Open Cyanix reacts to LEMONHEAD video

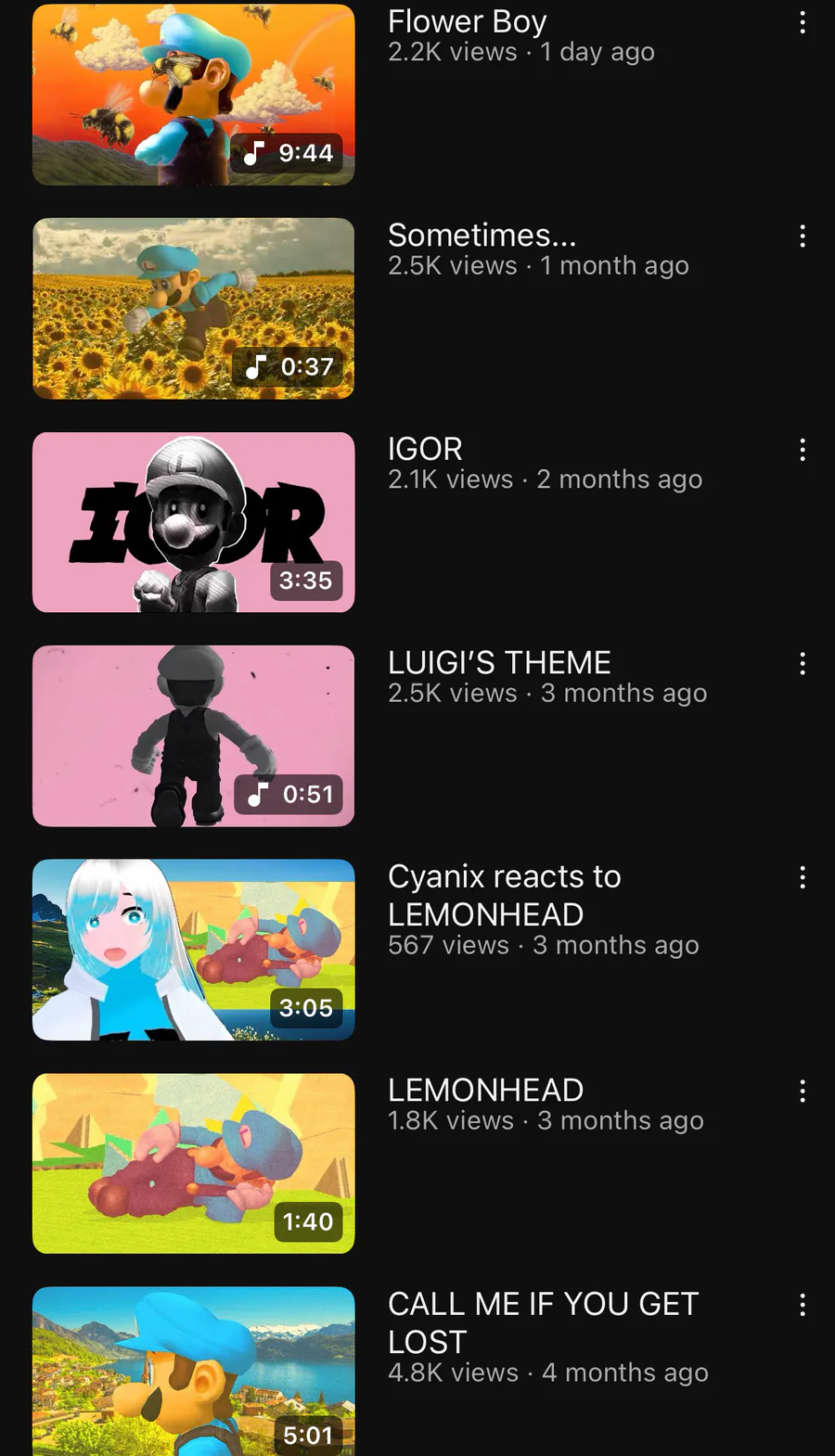click(193, 950)
